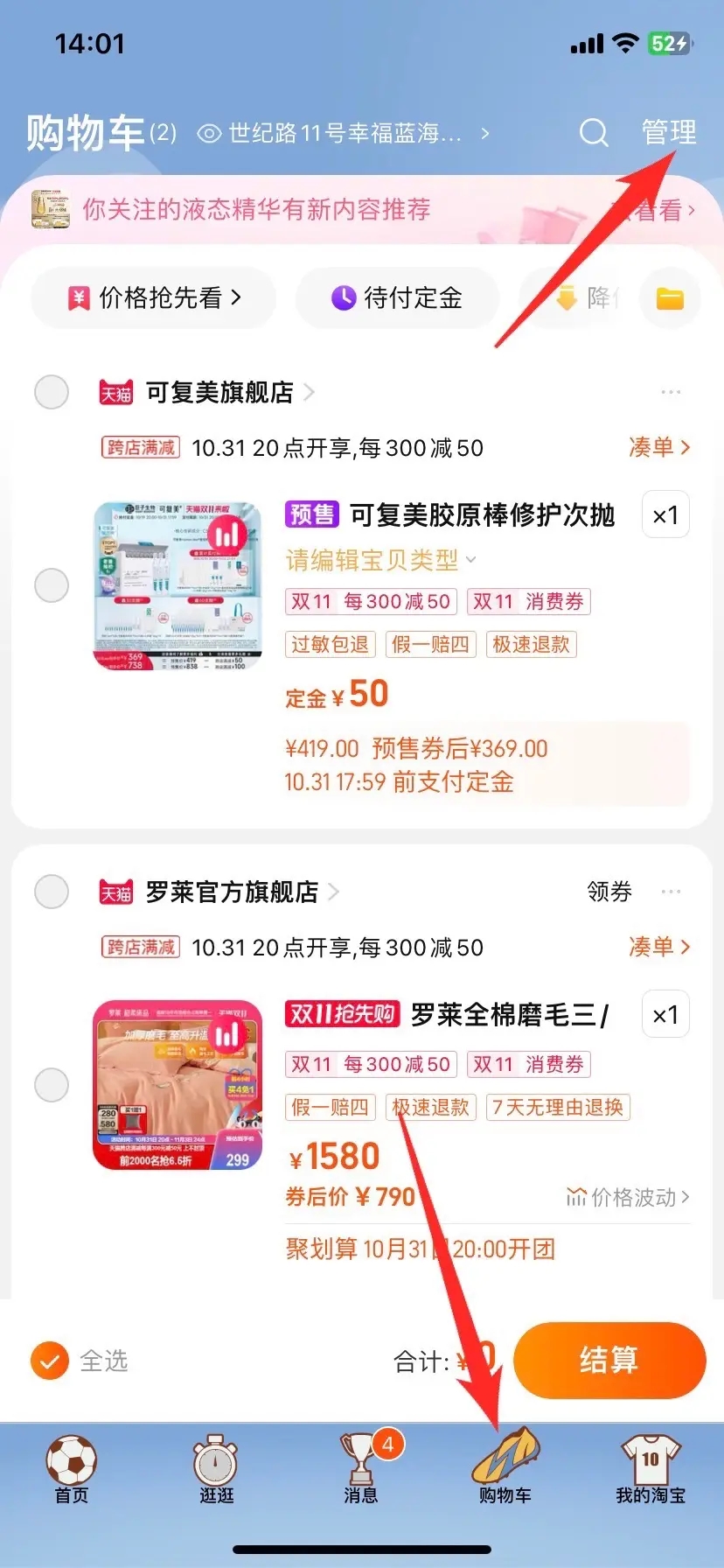
Task: Open 可复美胶原棒 product image
Action: point(178,585)
